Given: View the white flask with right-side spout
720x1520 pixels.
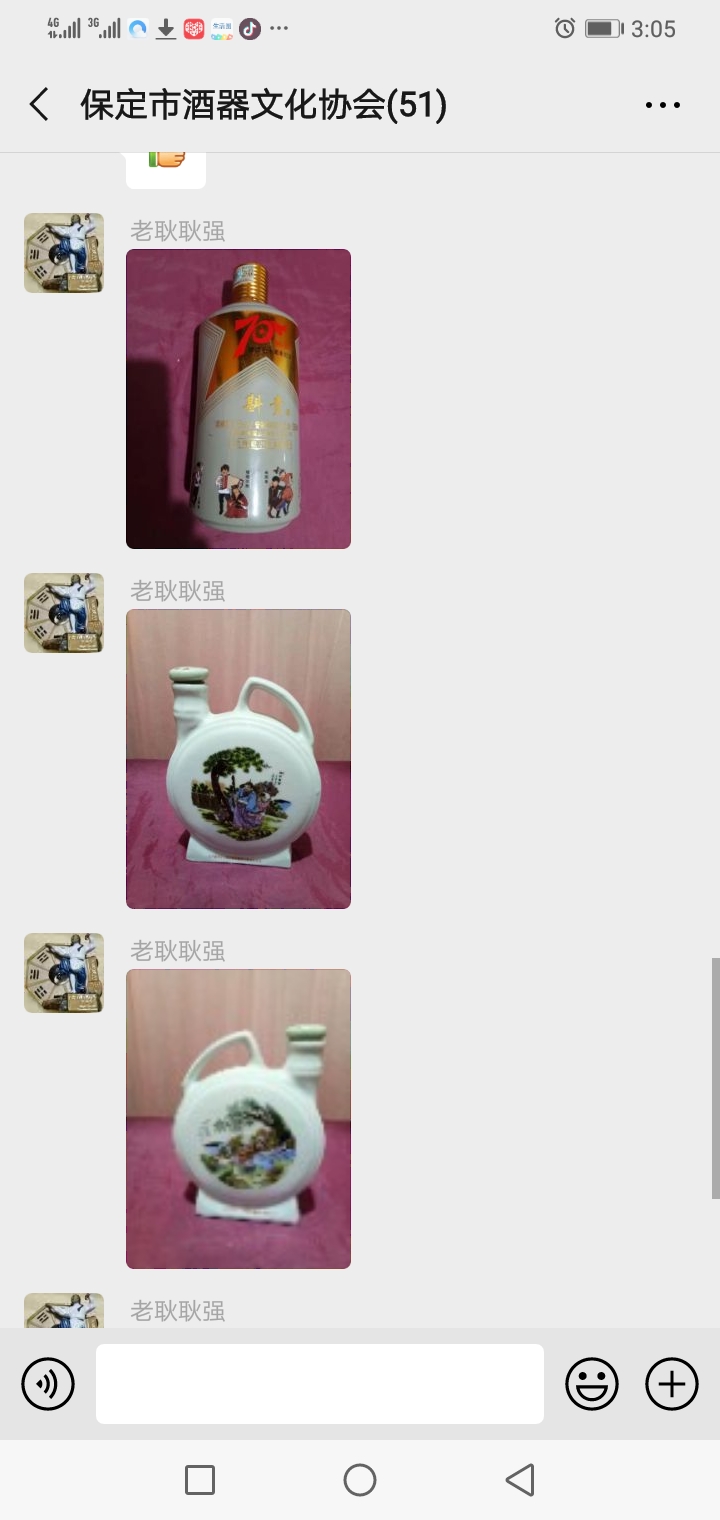Looking at the screenshot, I should (238, 1119).
